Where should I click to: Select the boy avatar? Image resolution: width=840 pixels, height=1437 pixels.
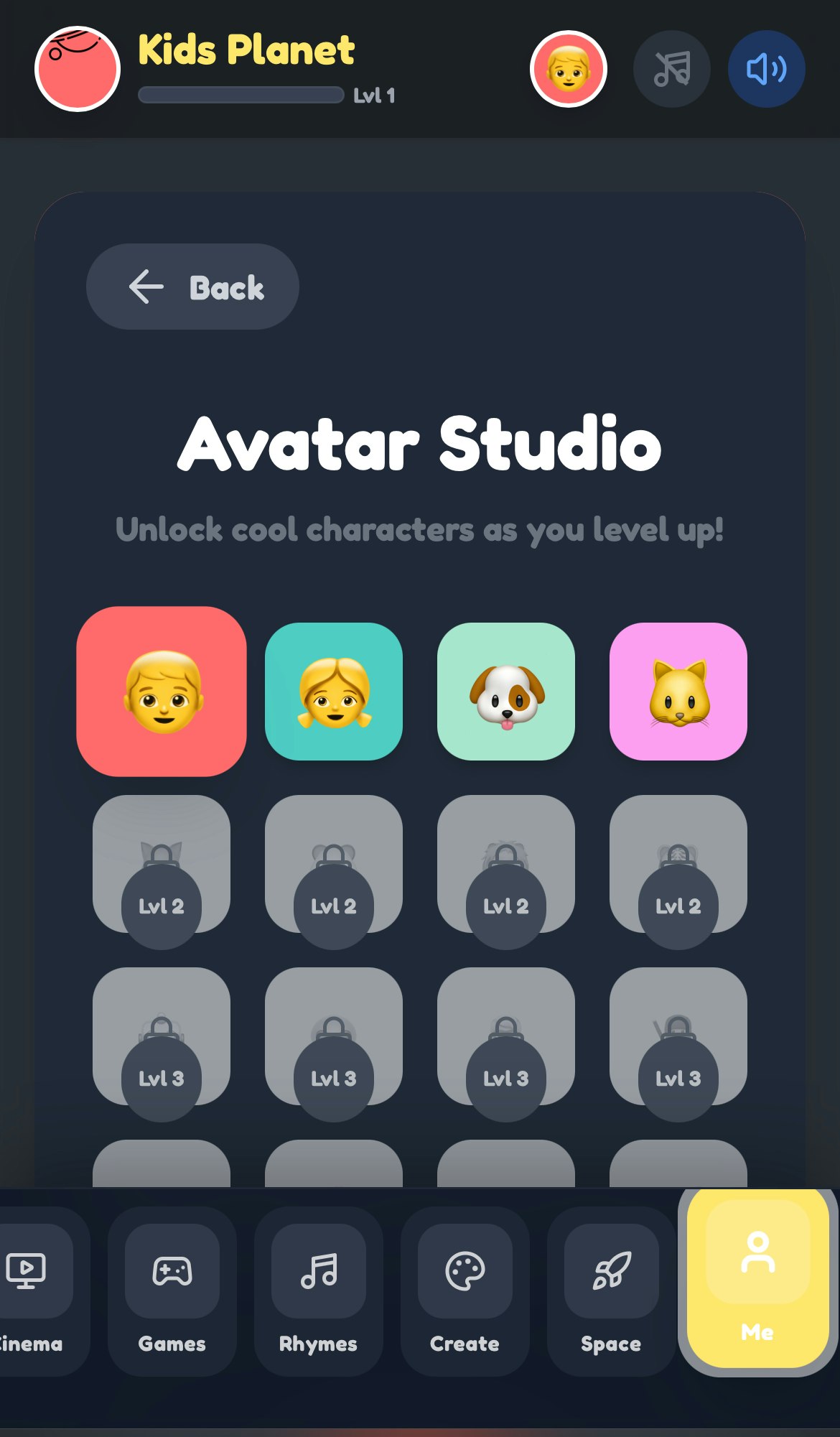(162, 692)
